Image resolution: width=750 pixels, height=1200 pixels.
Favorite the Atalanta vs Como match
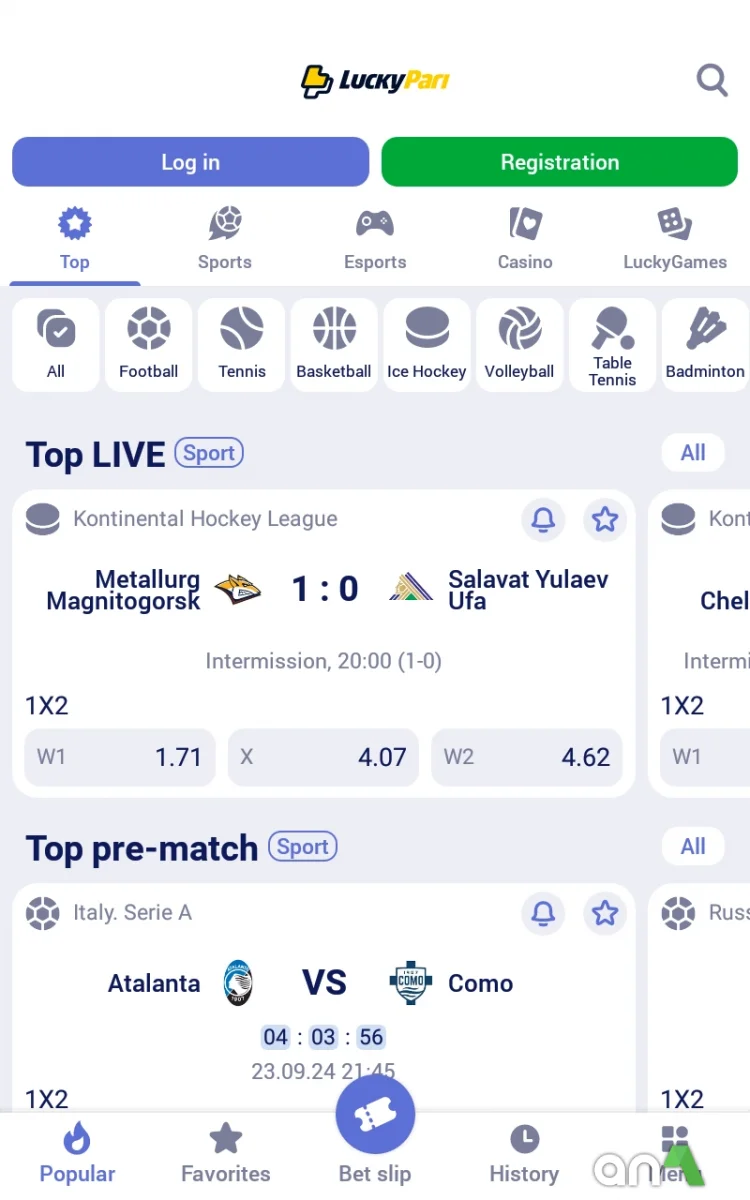point(604,913)
